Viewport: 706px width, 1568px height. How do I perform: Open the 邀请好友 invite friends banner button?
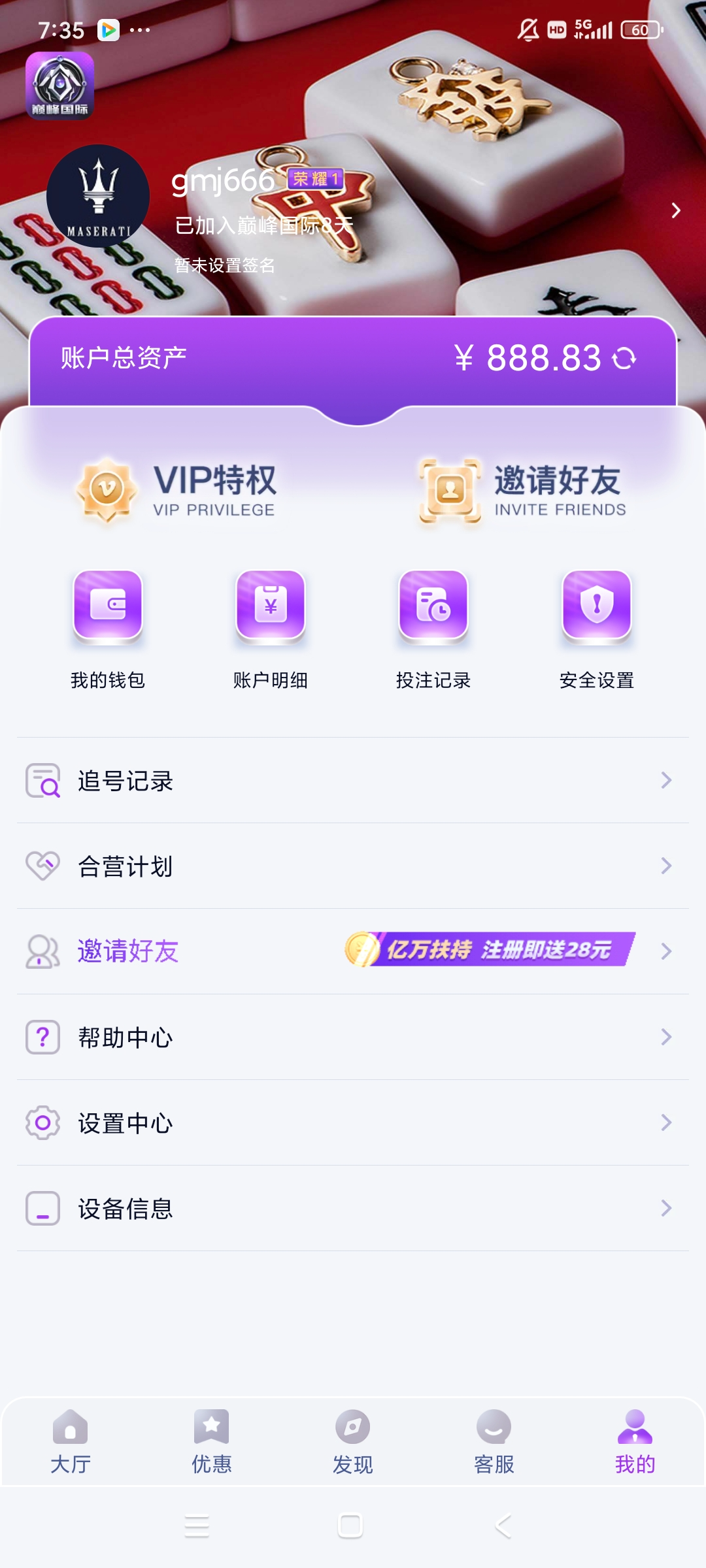pyautogui.click(x=522, y=490)
